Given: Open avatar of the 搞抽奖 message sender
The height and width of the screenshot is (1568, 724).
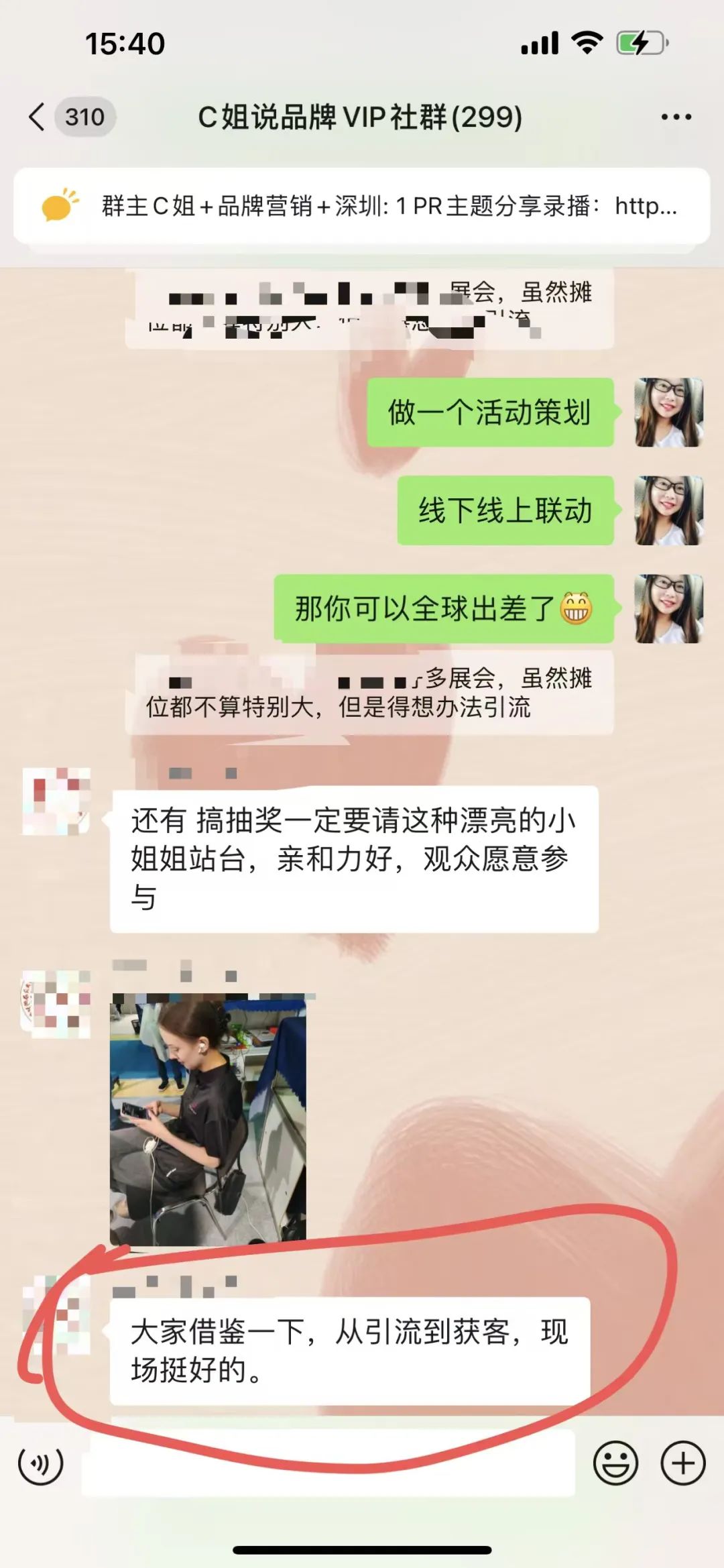Looking at the screenshot, I should 56,801.
